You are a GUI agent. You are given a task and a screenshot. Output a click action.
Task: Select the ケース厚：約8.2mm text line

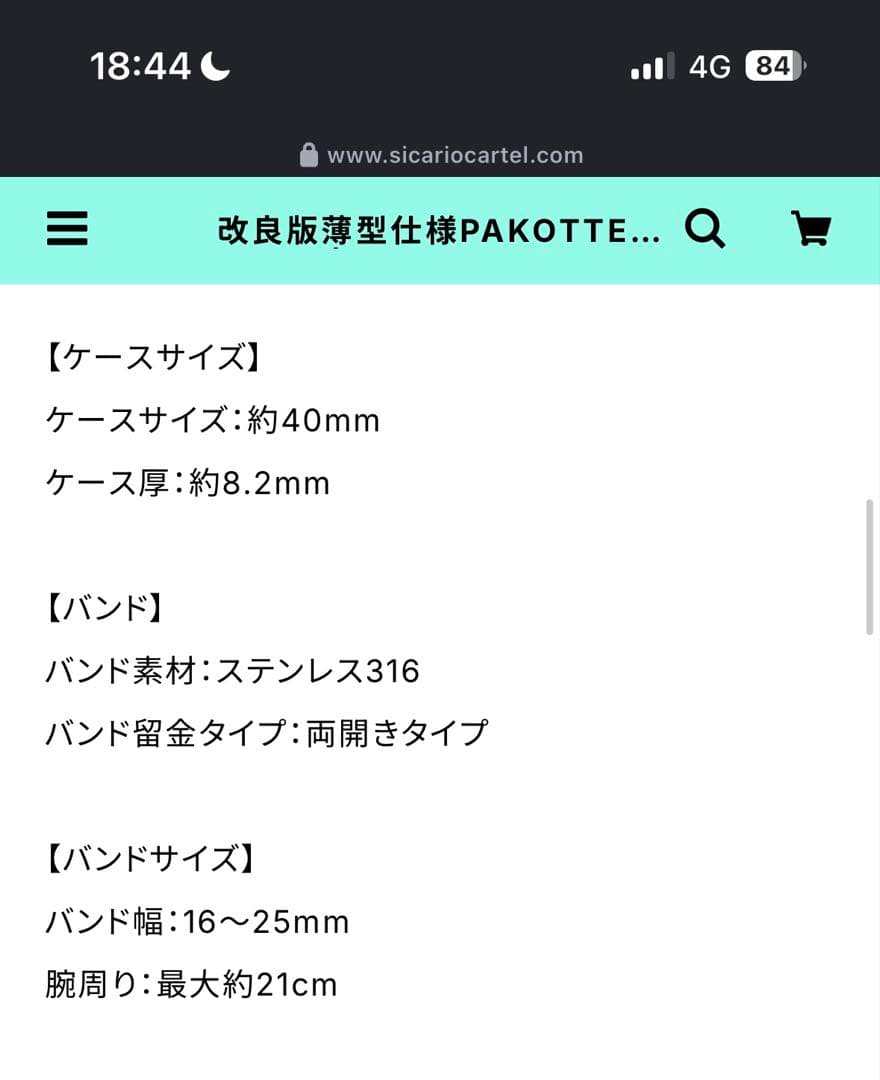pyautogui.click(x=187, y=482)
